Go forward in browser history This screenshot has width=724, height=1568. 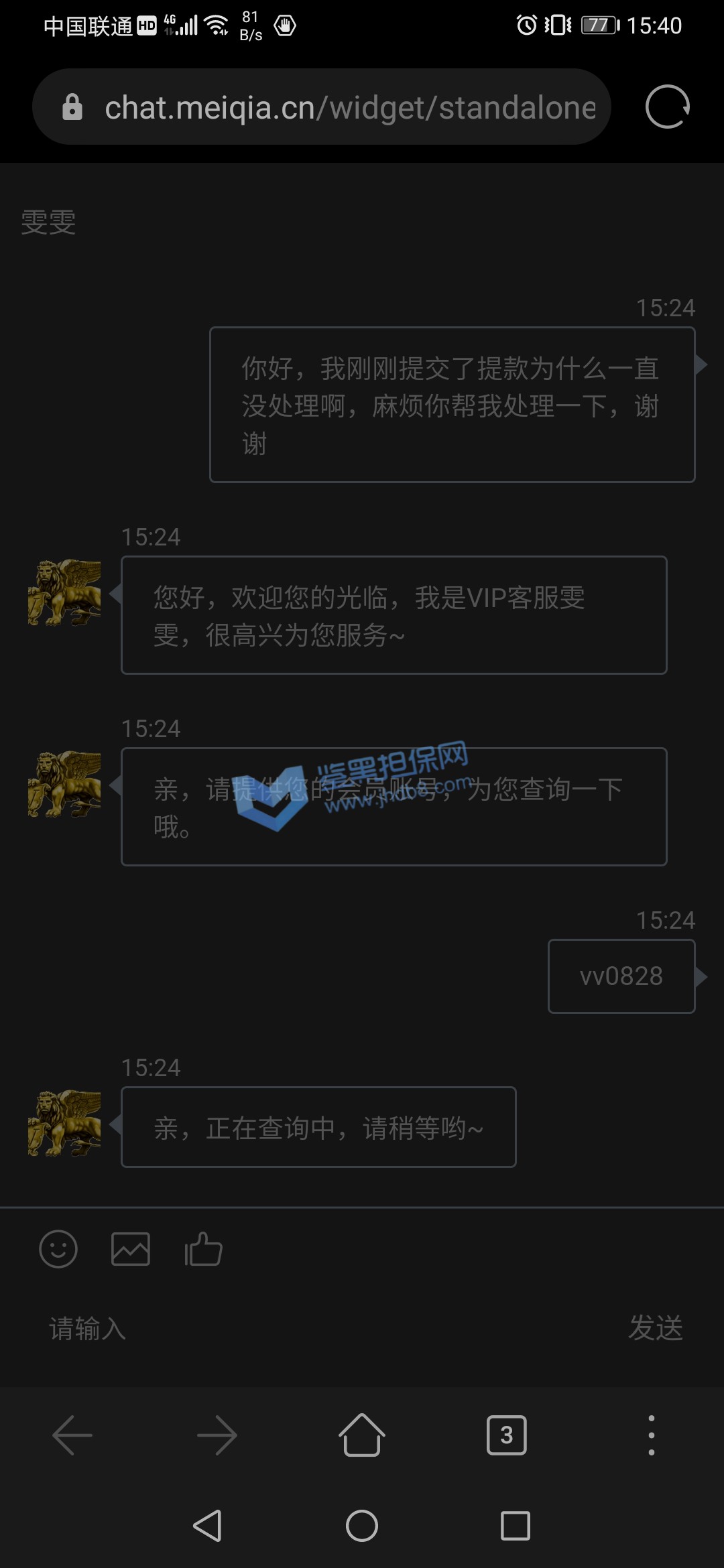tap(217, 1435)
